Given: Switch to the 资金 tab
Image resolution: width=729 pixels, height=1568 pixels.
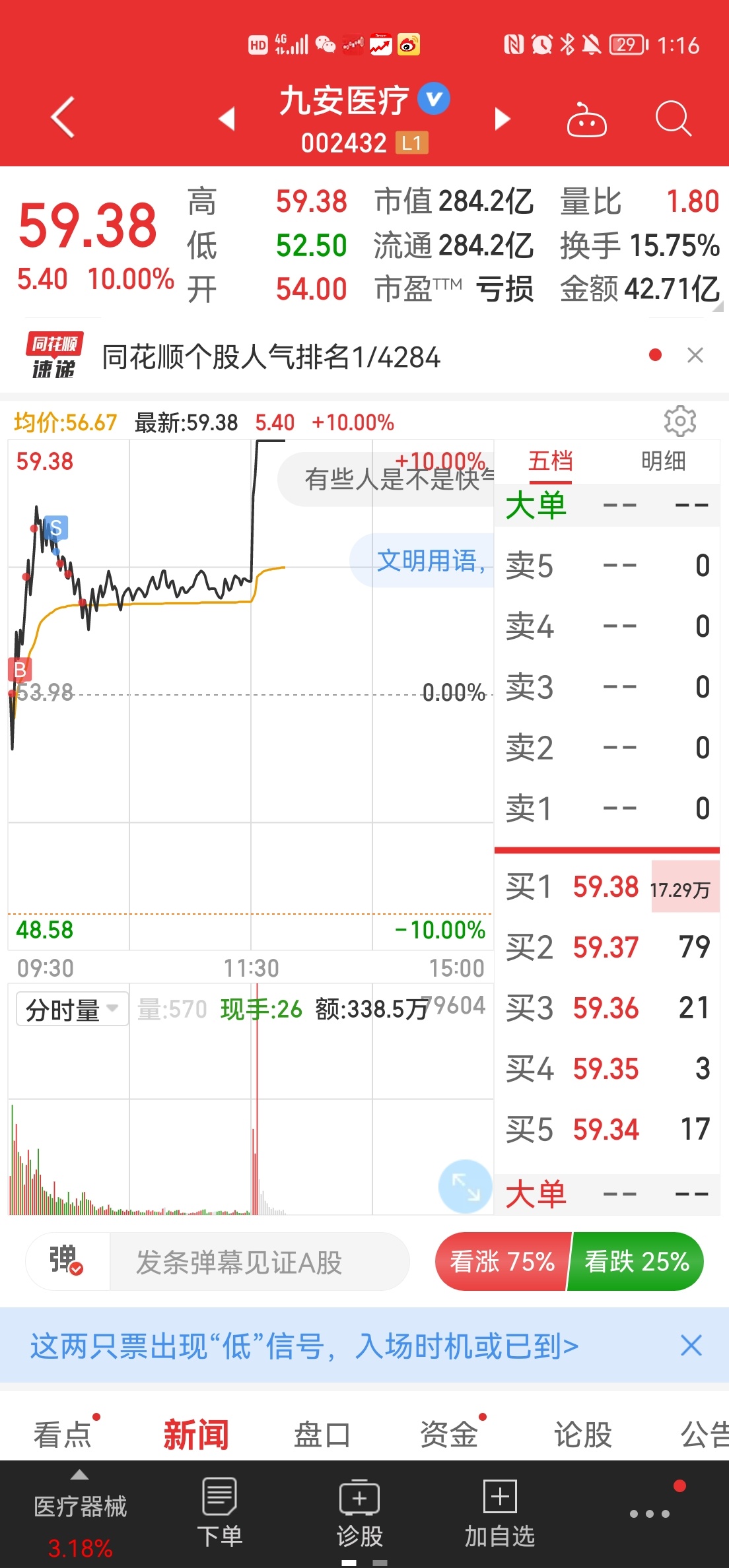Looking at the screenshot, I should pyautogui.click(x=449, y=1435).
